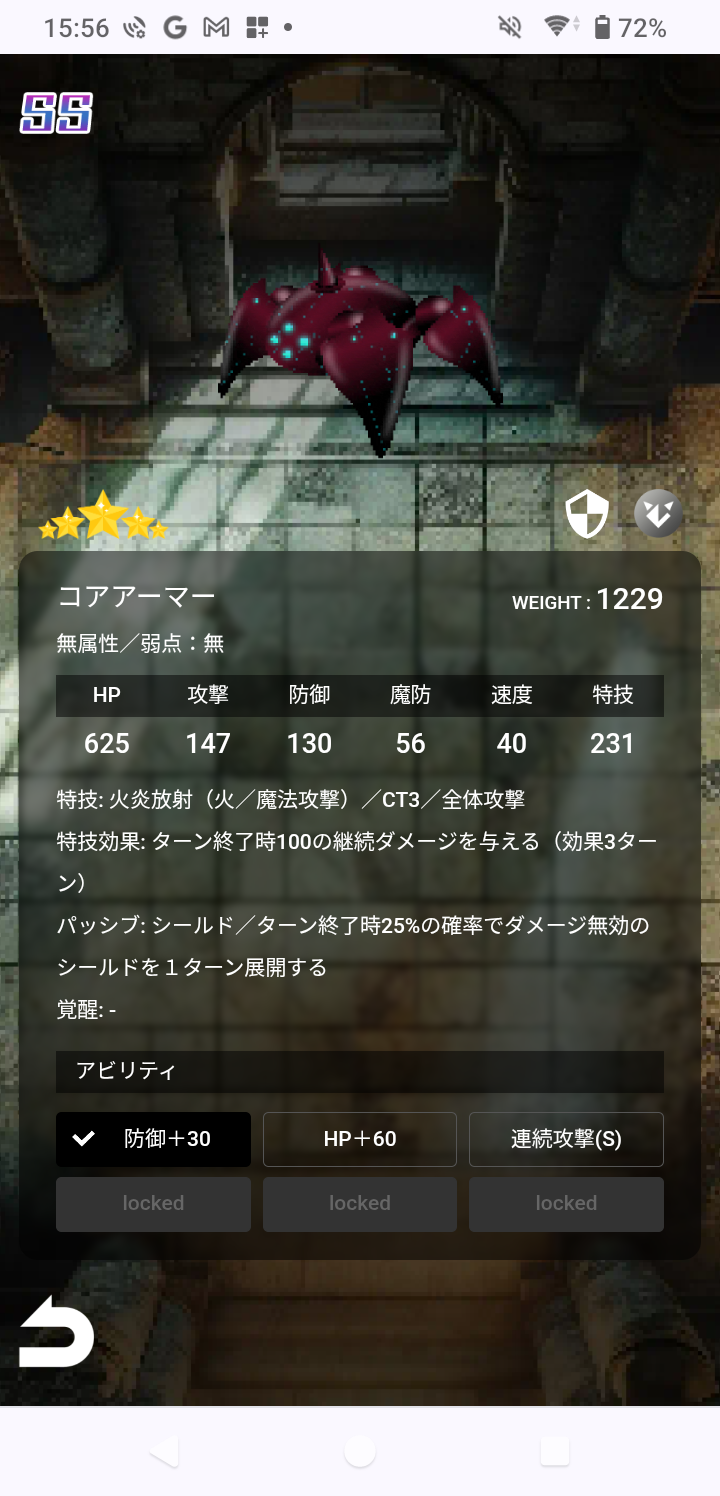The image size is (720, 1496).
Task: Choose the 連続攻撃(S) ability
Action: (566, 1139)
